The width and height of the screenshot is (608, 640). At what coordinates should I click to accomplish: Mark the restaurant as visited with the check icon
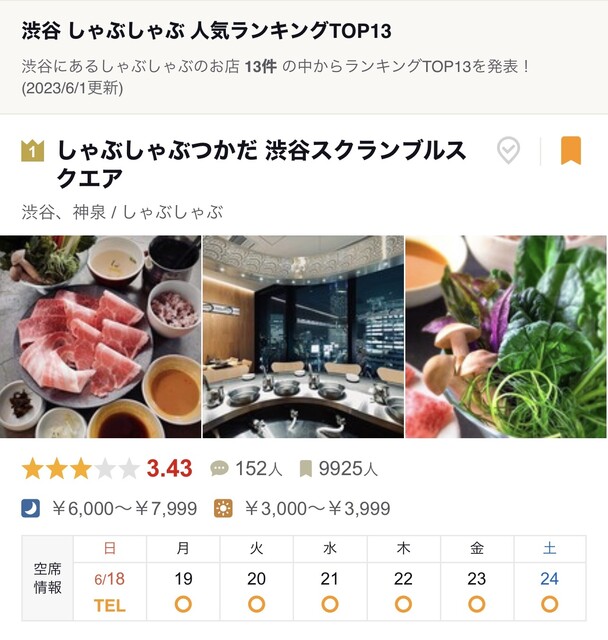509,151
